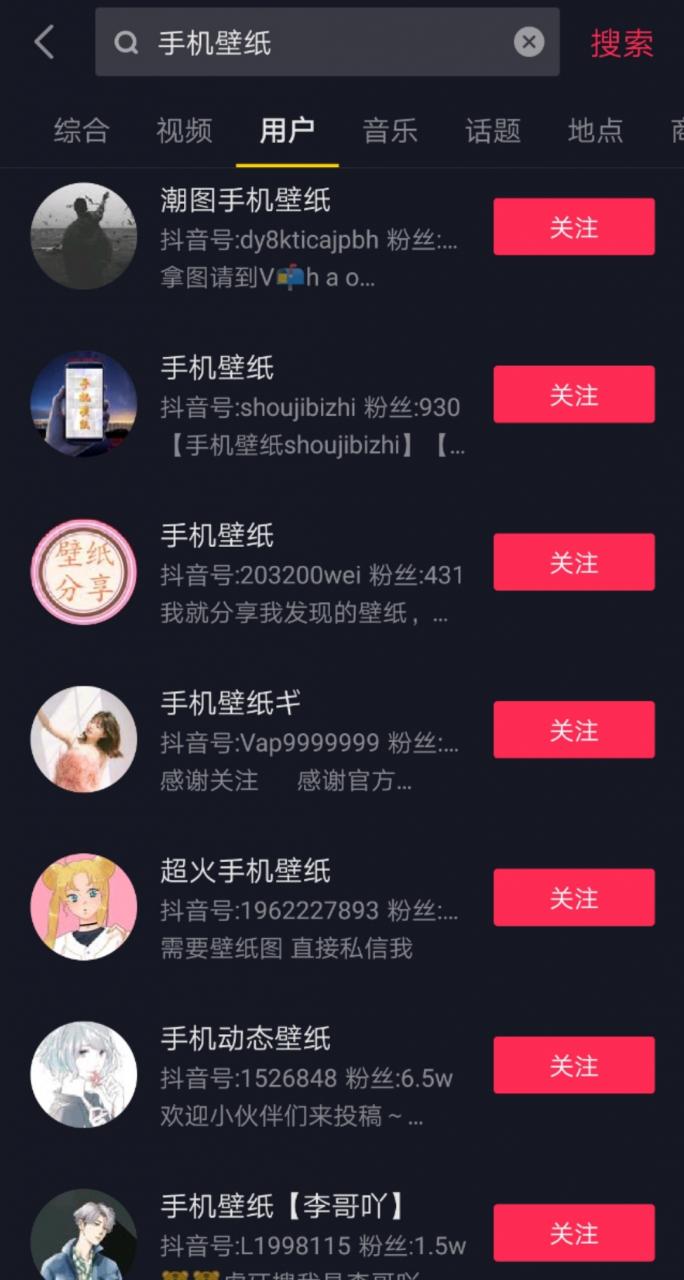The height and width of the screenshot is (1280, 684).
Task: Follow the user 超火手机壁纸
Action: coord(574,898)
